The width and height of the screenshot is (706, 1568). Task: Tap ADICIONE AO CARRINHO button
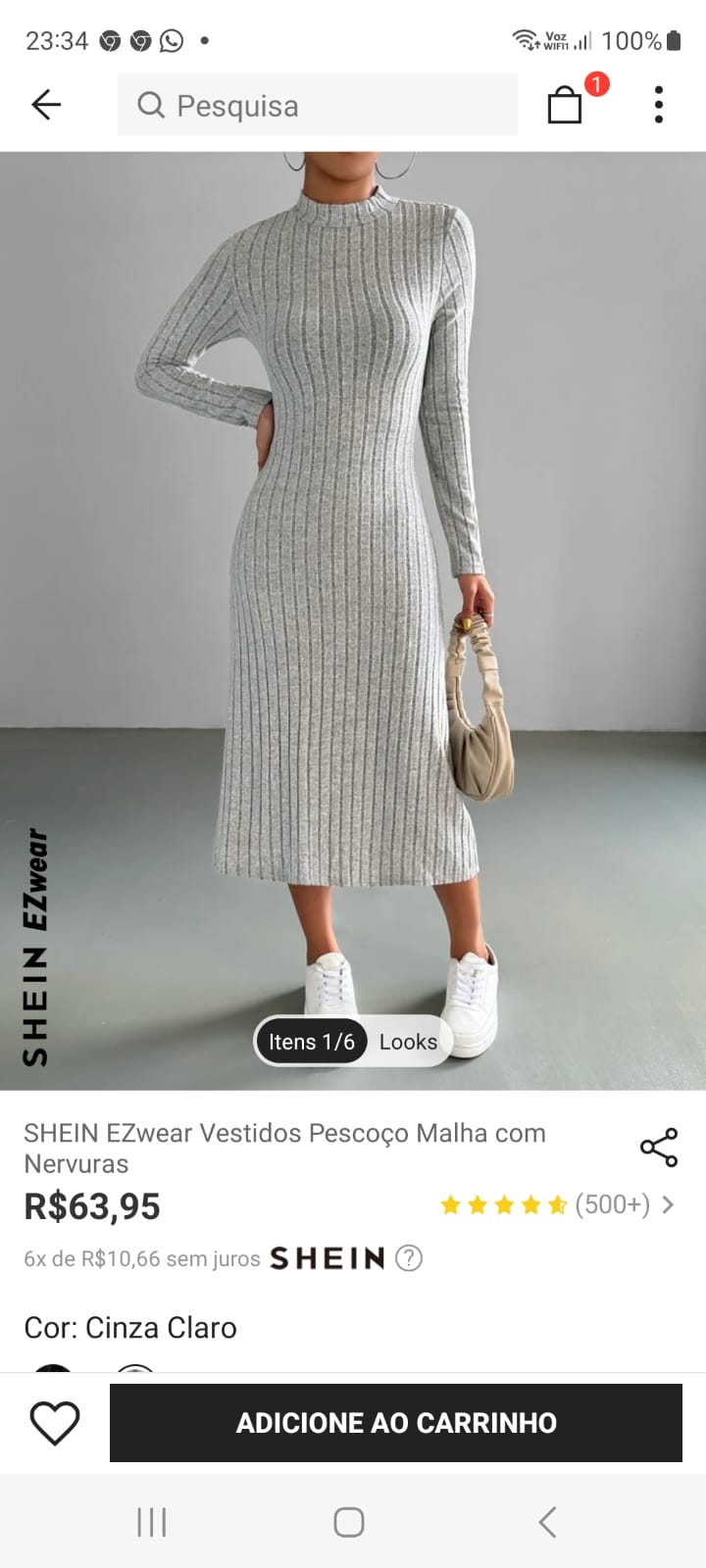395,1423
